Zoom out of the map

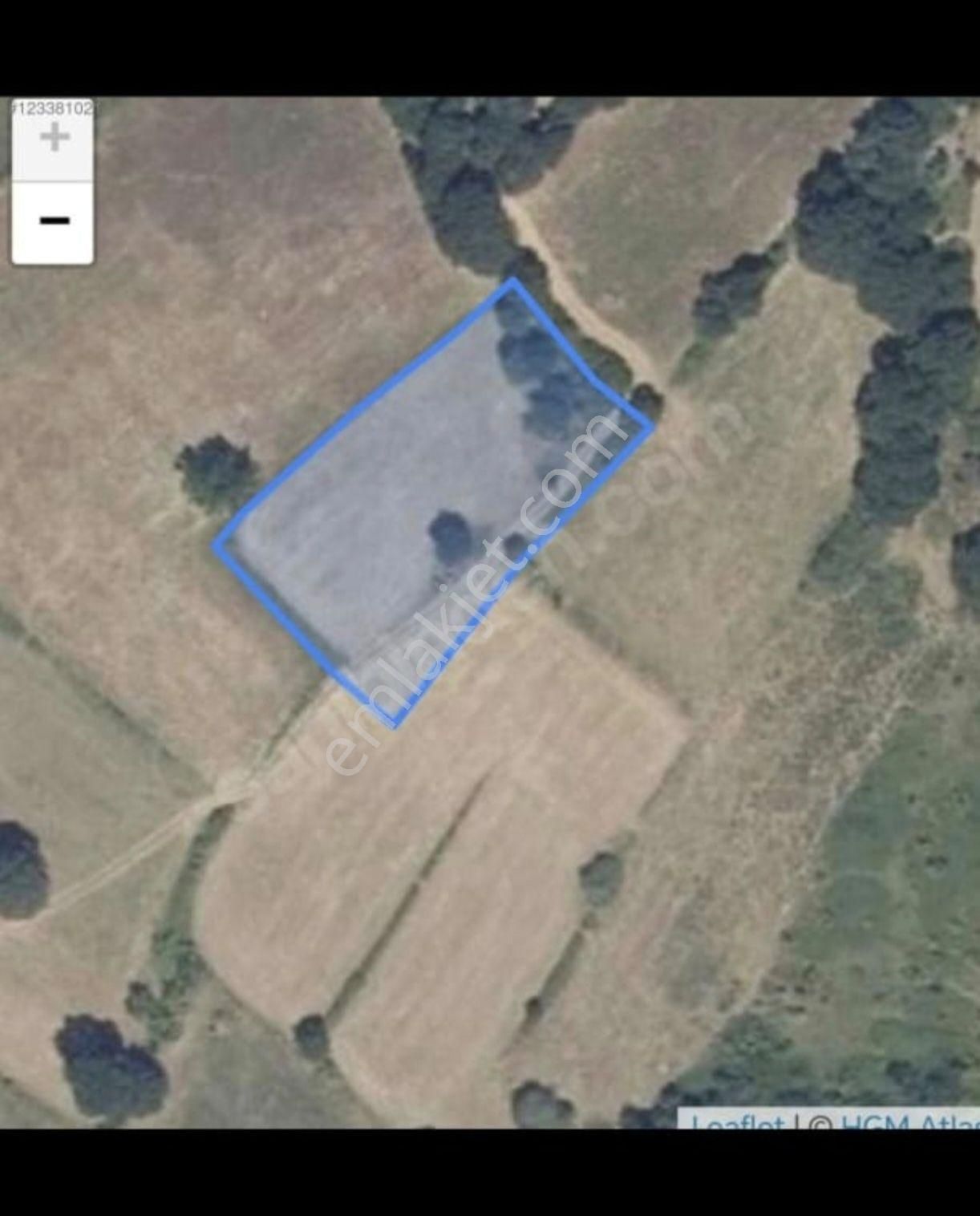pos(54,222)
